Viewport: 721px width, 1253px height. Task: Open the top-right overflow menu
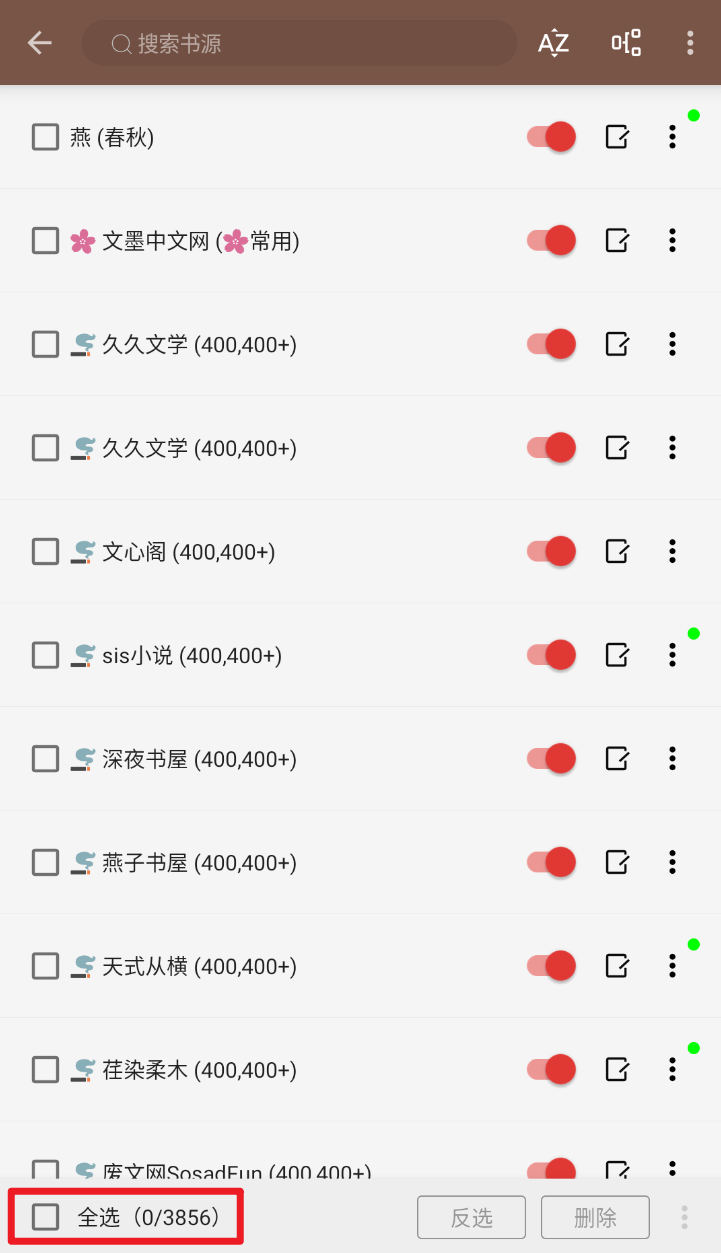click(689, 42)
